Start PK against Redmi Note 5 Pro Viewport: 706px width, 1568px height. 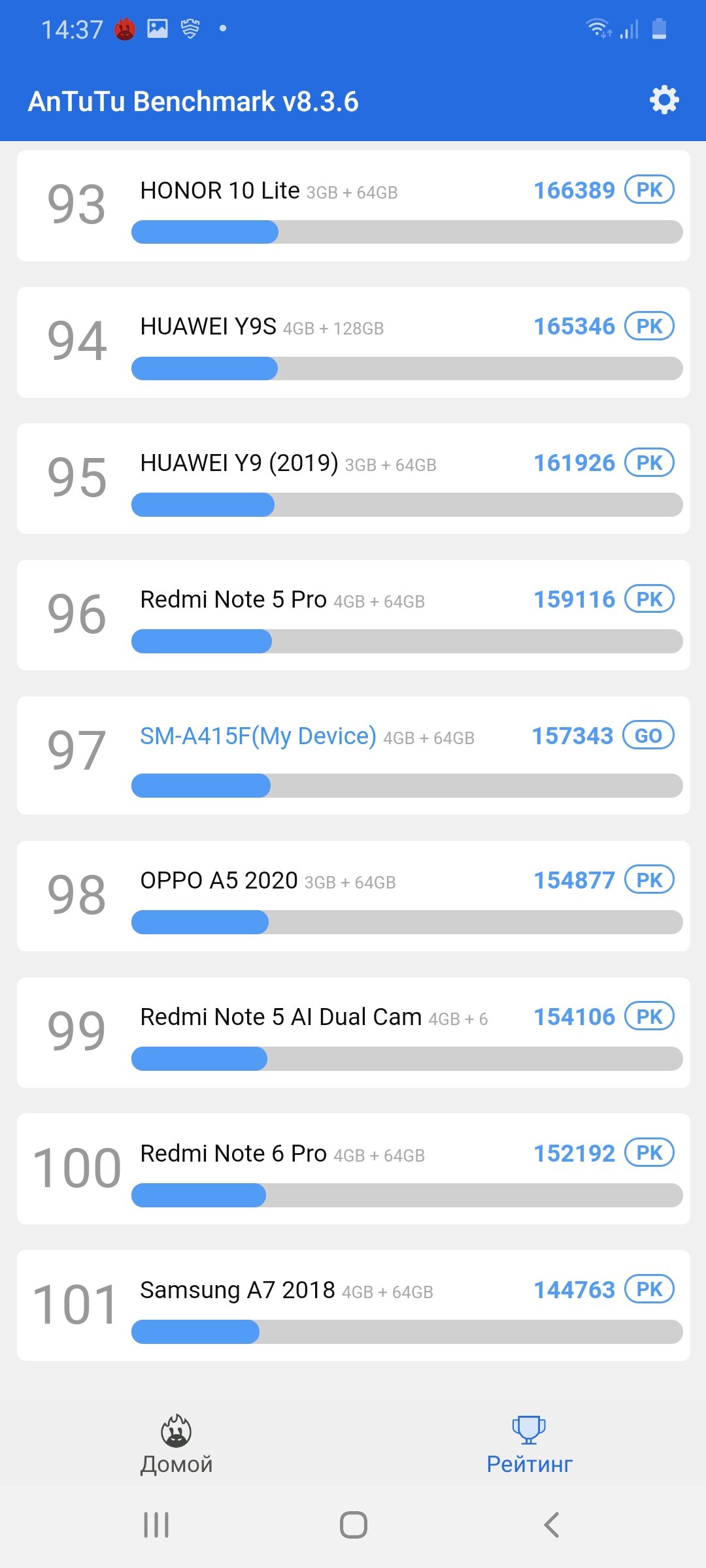[x=649, y=599]
